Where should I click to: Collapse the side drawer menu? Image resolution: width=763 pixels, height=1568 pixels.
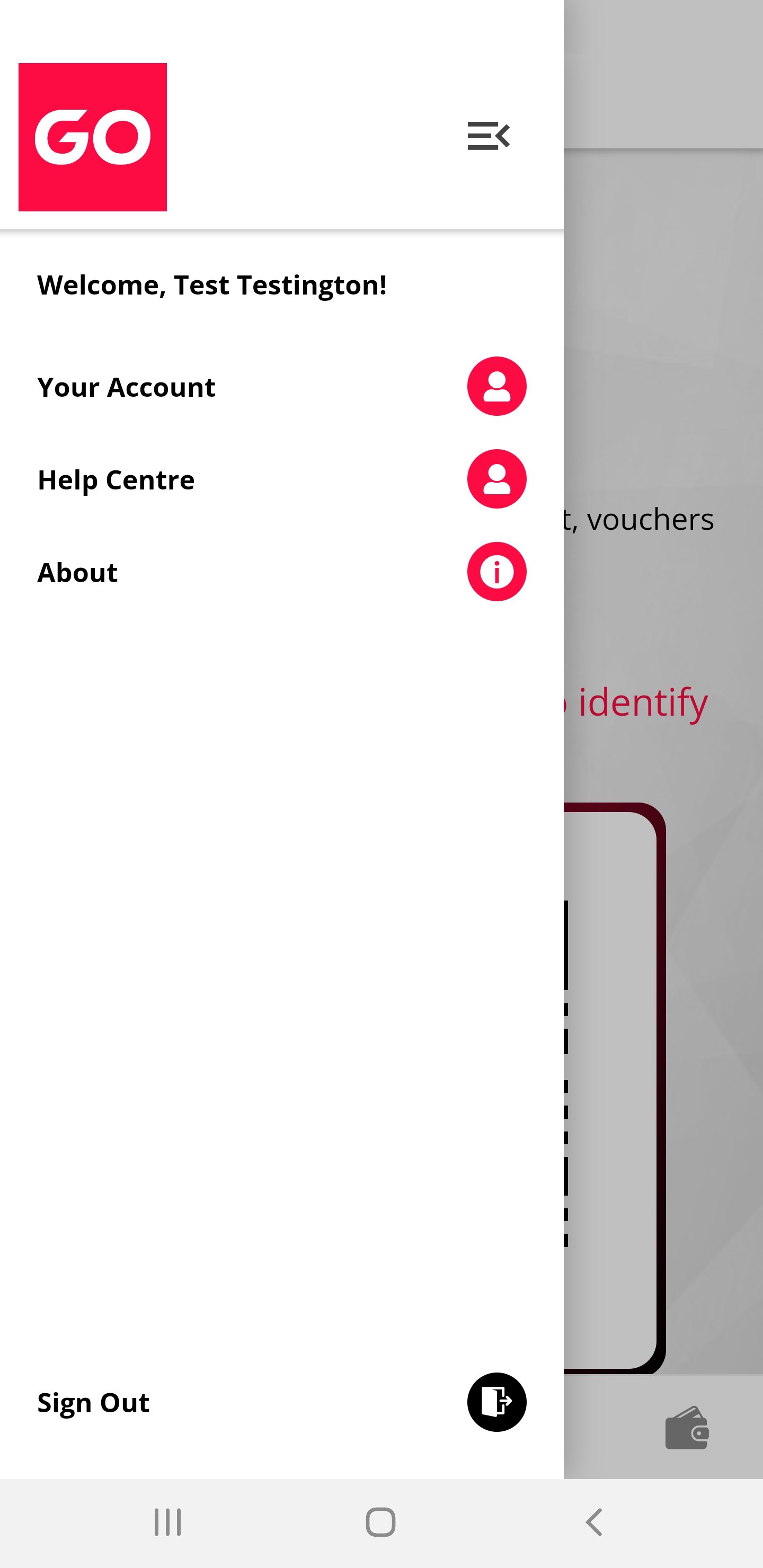(x=489, y=136)
